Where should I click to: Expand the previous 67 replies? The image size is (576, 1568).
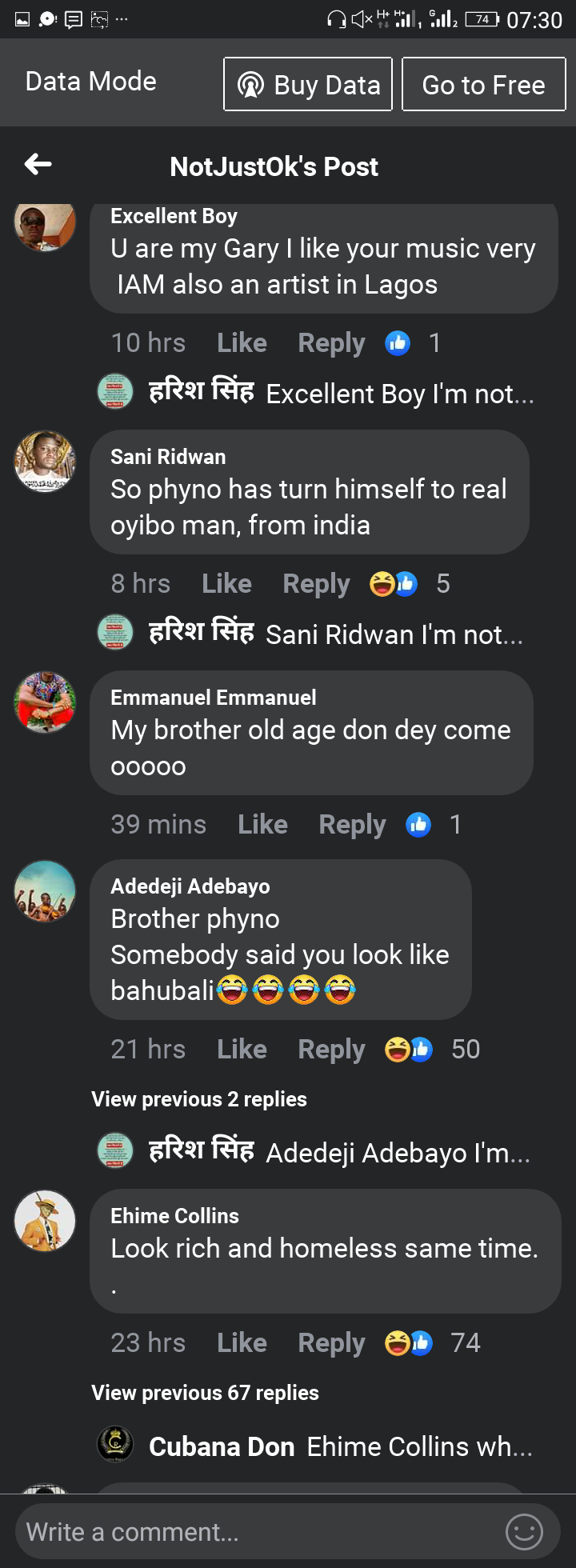click(205, 1393)
